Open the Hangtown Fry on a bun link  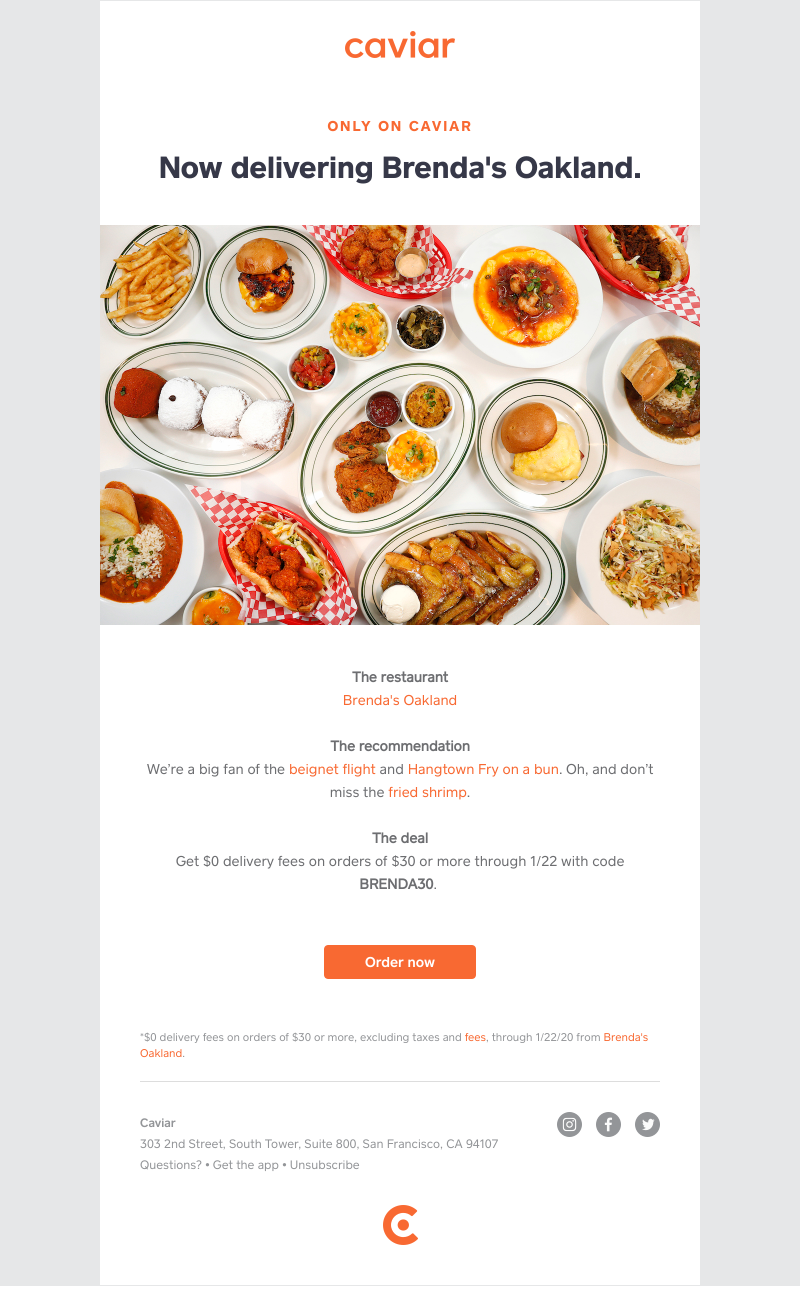[480, 769]
